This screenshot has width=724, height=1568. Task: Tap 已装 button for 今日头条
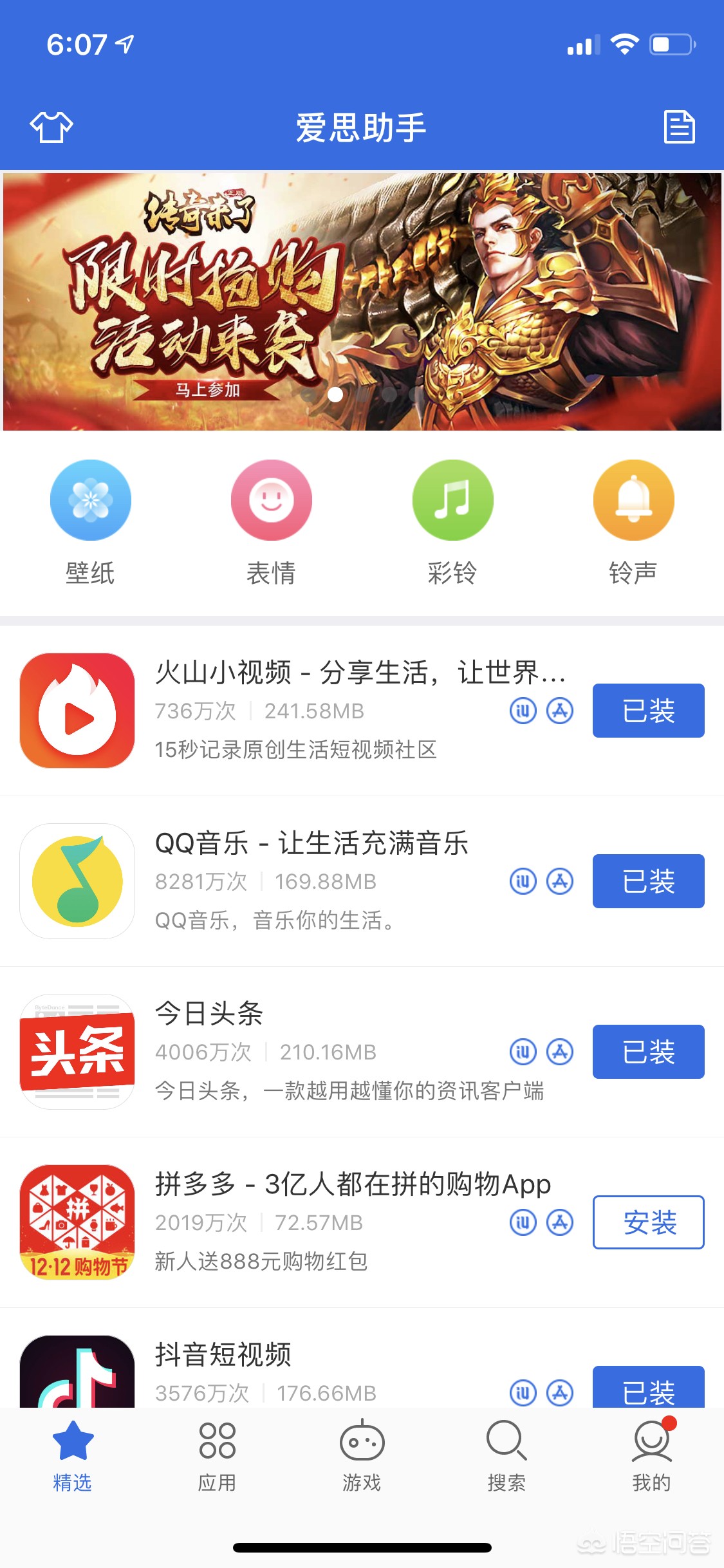[648, 1052]
